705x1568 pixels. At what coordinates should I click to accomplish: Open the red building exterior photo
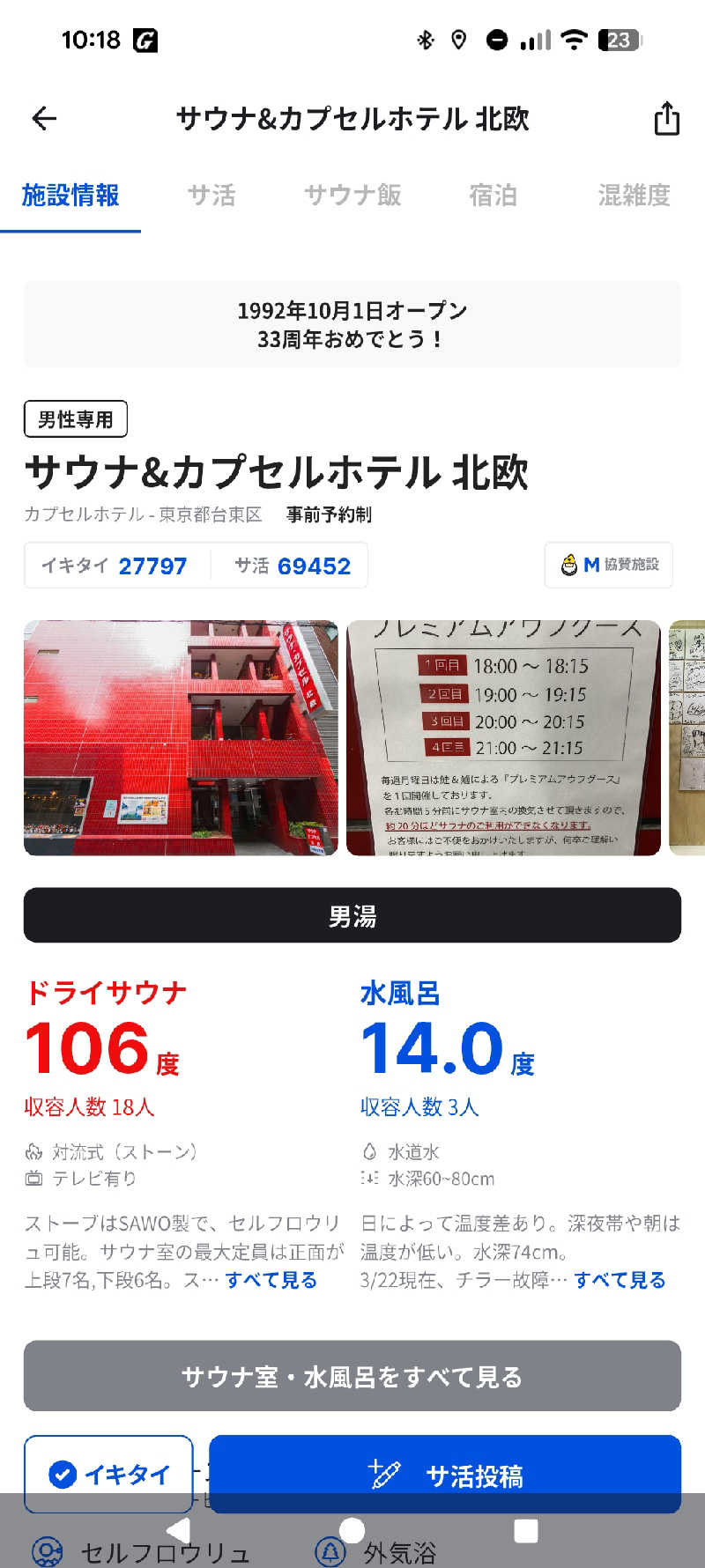181,737
